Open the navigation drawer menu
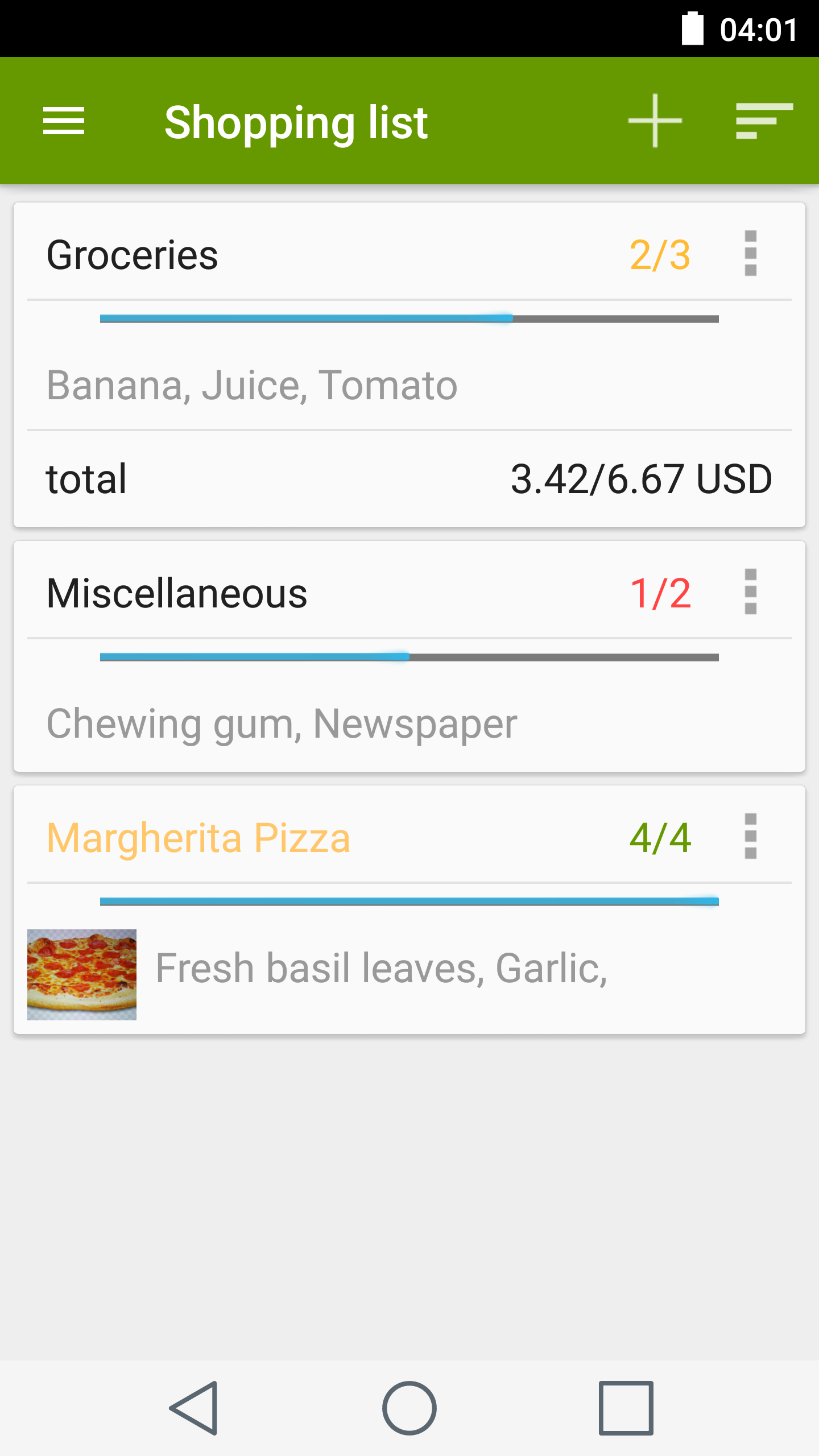This screenshot has height=1456, width=819. (64, 121)
